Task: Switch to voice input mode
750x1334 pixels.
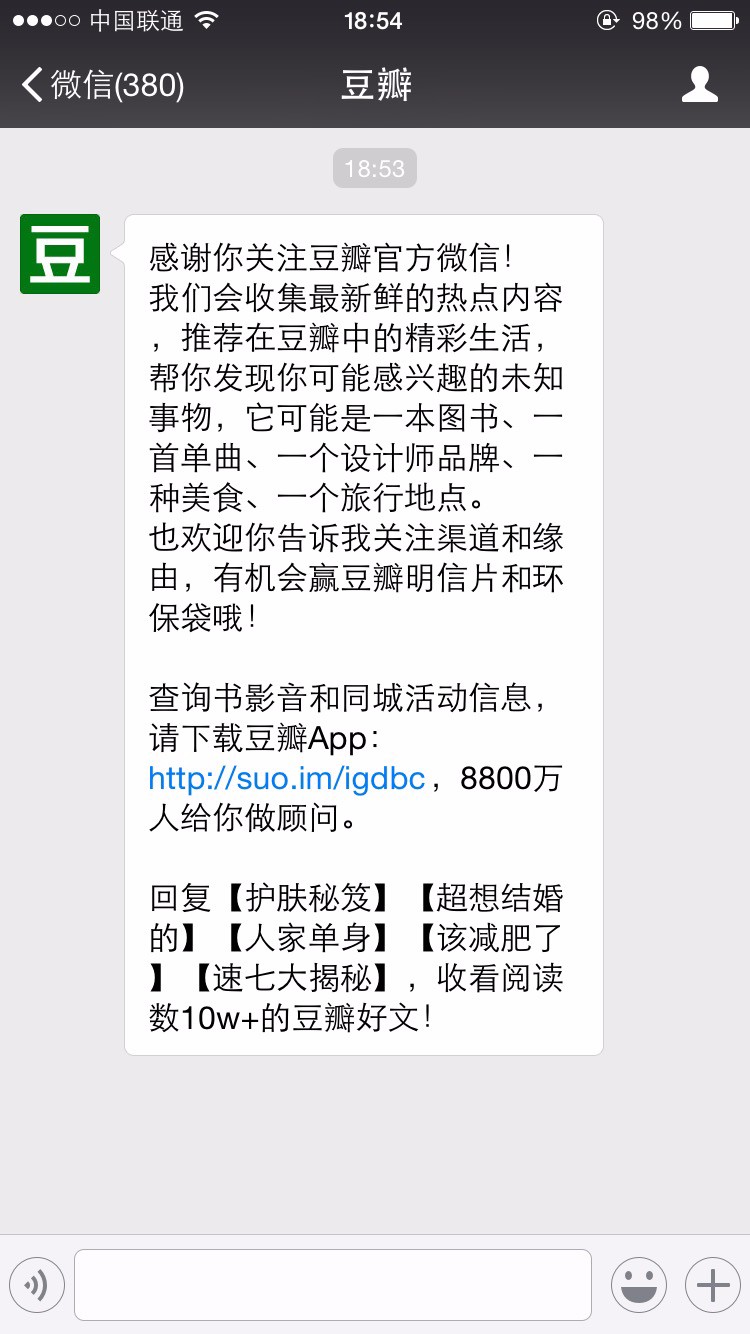Action: 37,1285
